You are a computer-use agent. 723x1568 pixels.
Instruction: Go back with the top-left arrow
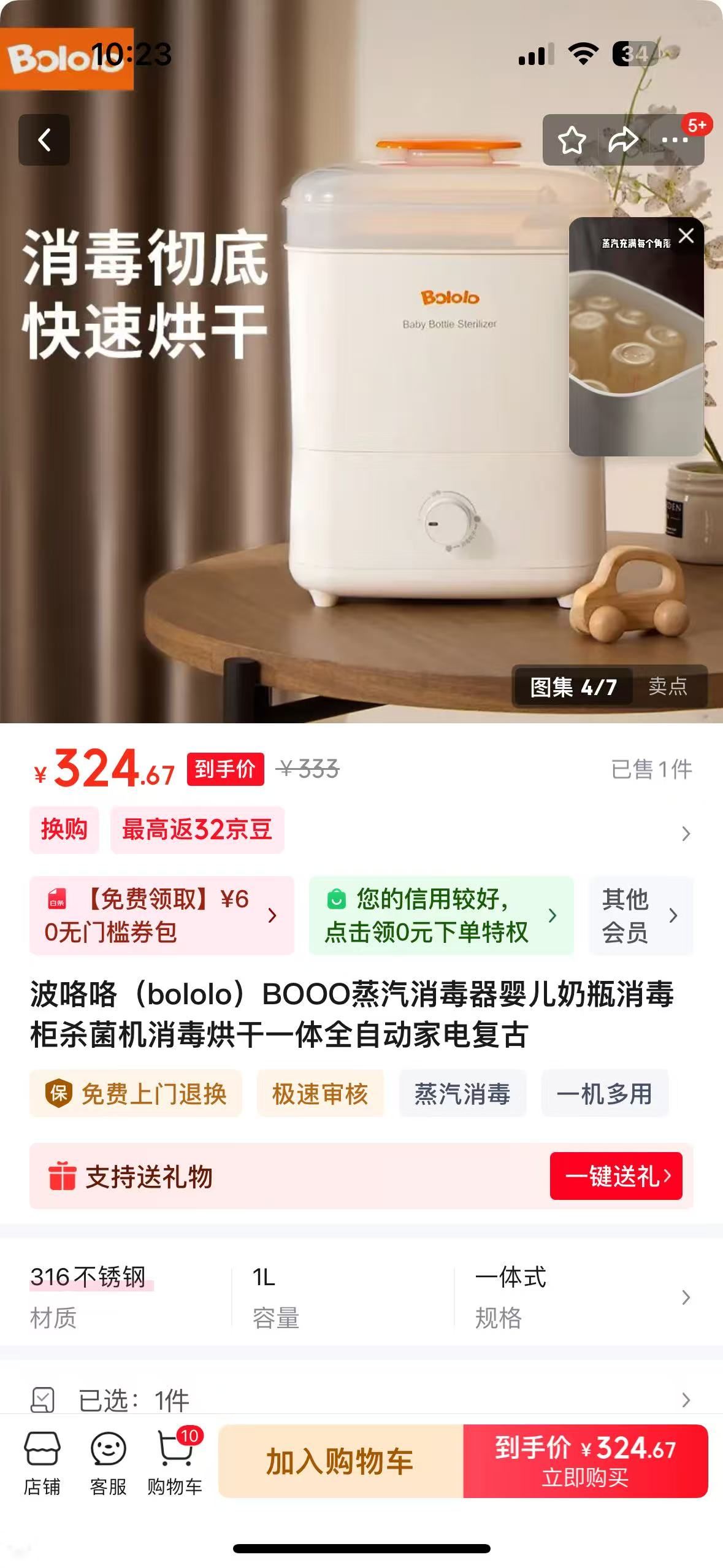[x=44, y=140]
